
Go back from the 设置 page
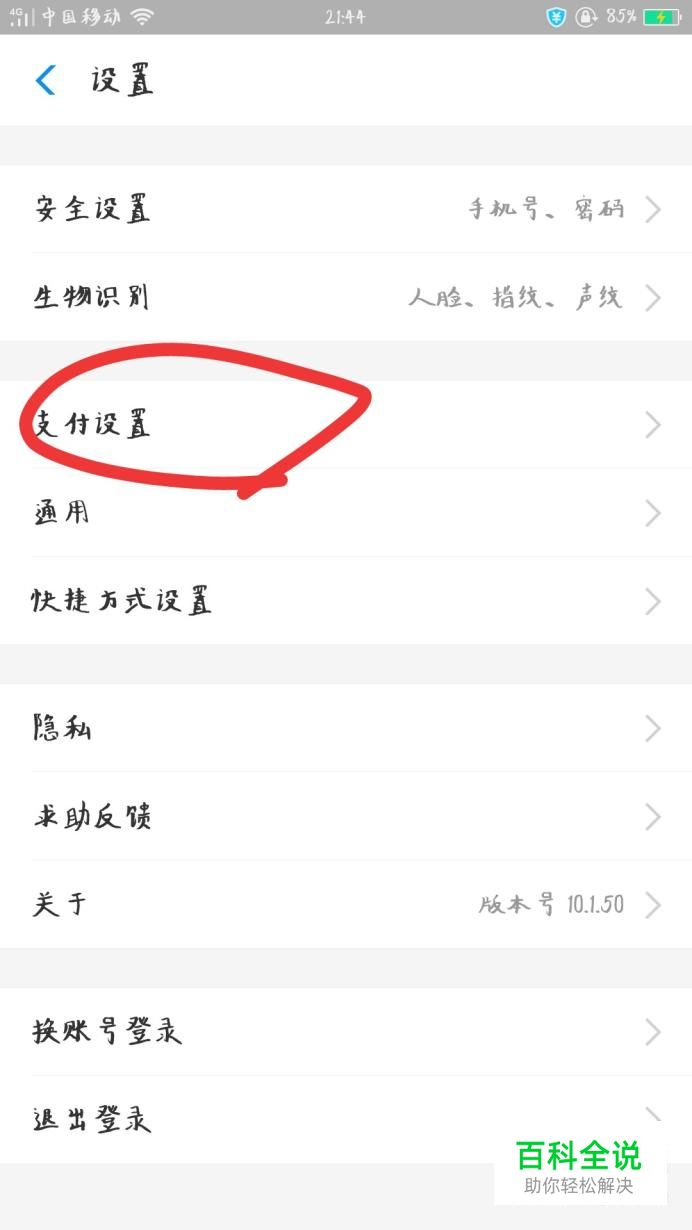[46, 80]
